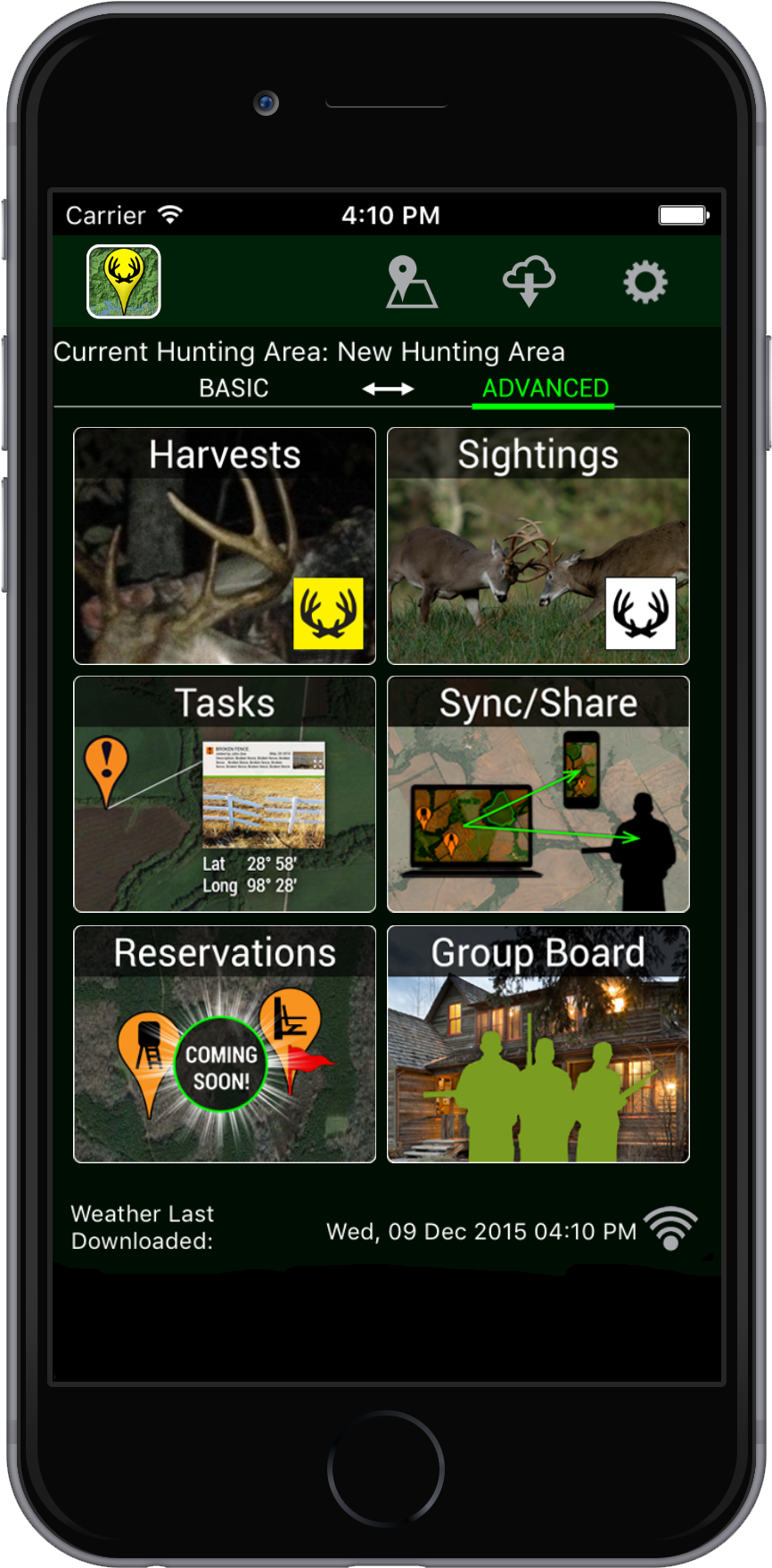Tap the weather download Wi-Fi icon
Image resolution: width=772 pixels, height=1568 pixels.
(x=671, y=1229)
